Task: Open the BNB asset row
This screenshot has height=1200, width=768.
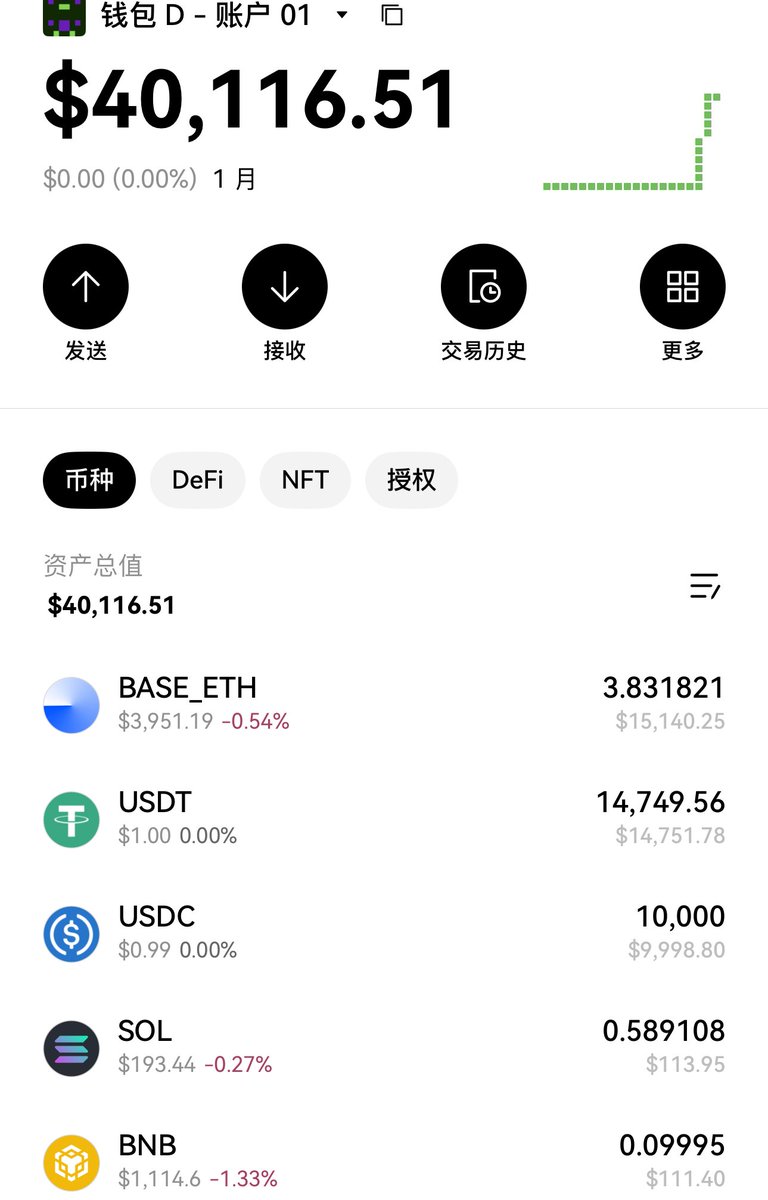Action: click(384, 1161)
